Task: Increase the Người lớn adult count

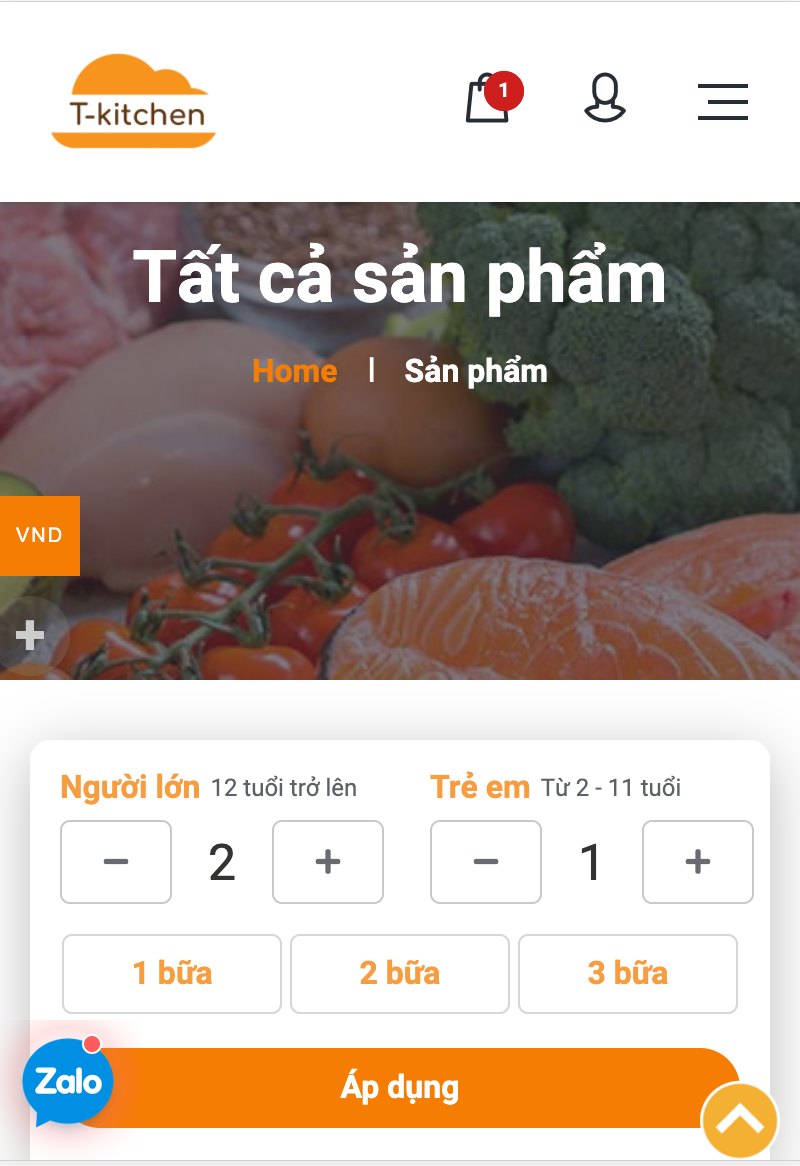Action: [327, 861]
